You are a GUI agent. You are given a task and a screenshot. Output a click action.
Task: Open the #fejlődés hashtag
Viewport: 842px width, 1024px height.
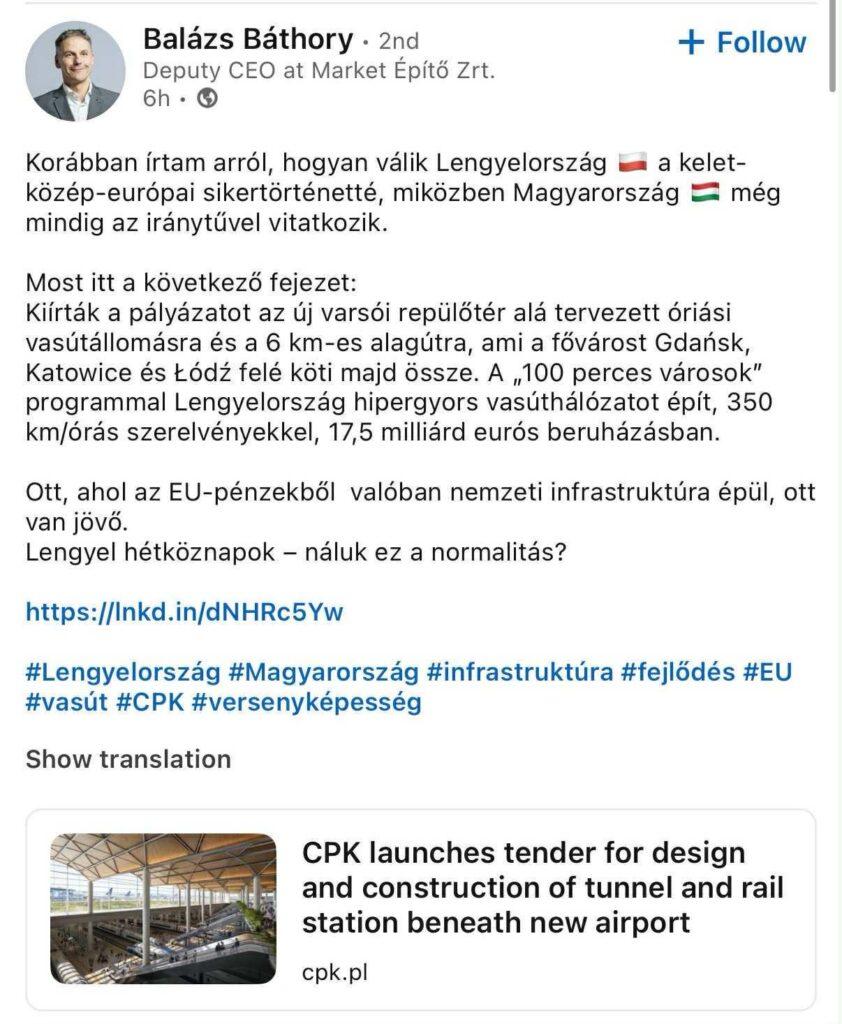coord(678,671)
